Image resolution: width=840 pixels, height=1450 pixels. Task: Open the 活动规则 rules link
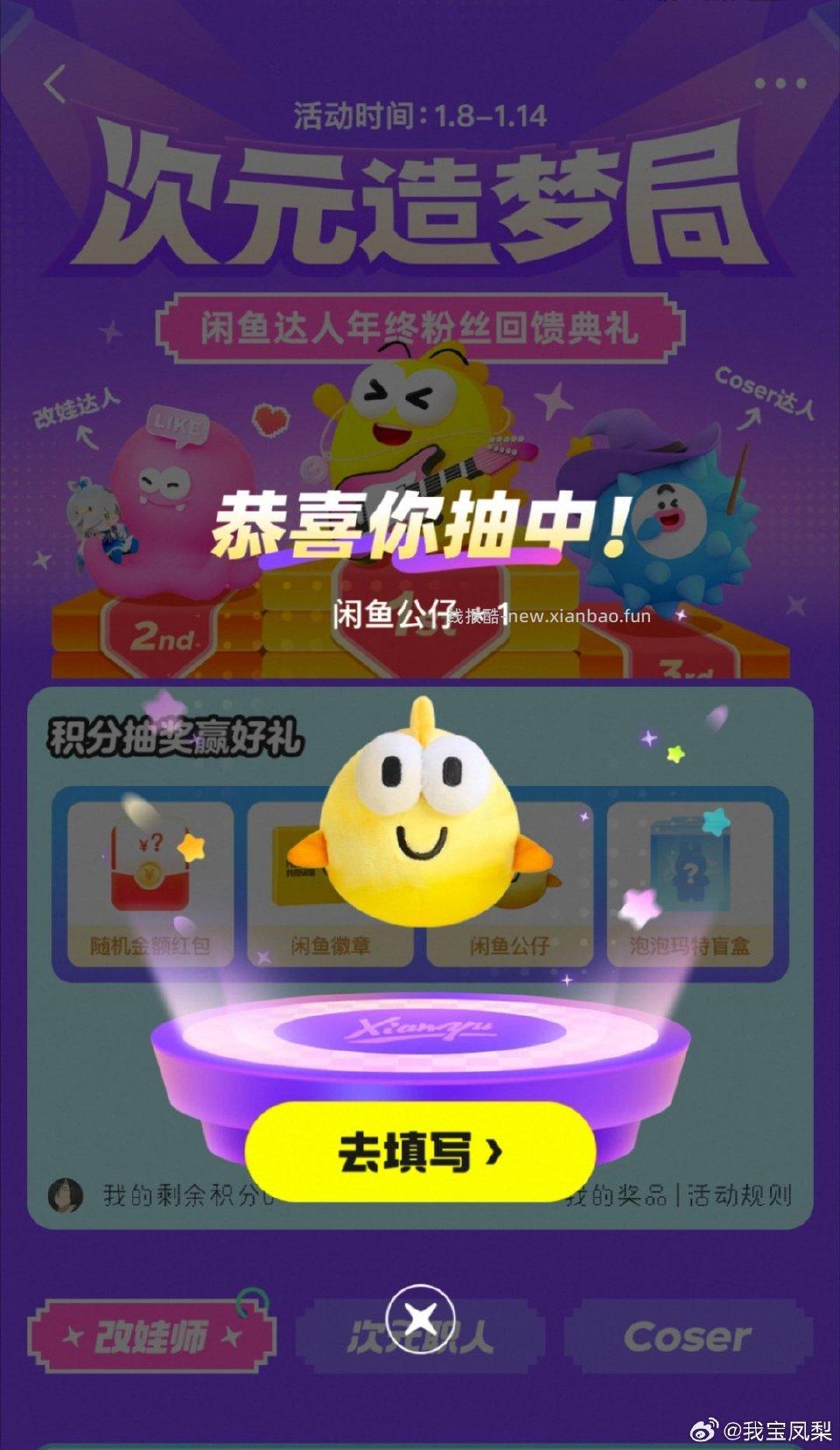point(739,1199)
